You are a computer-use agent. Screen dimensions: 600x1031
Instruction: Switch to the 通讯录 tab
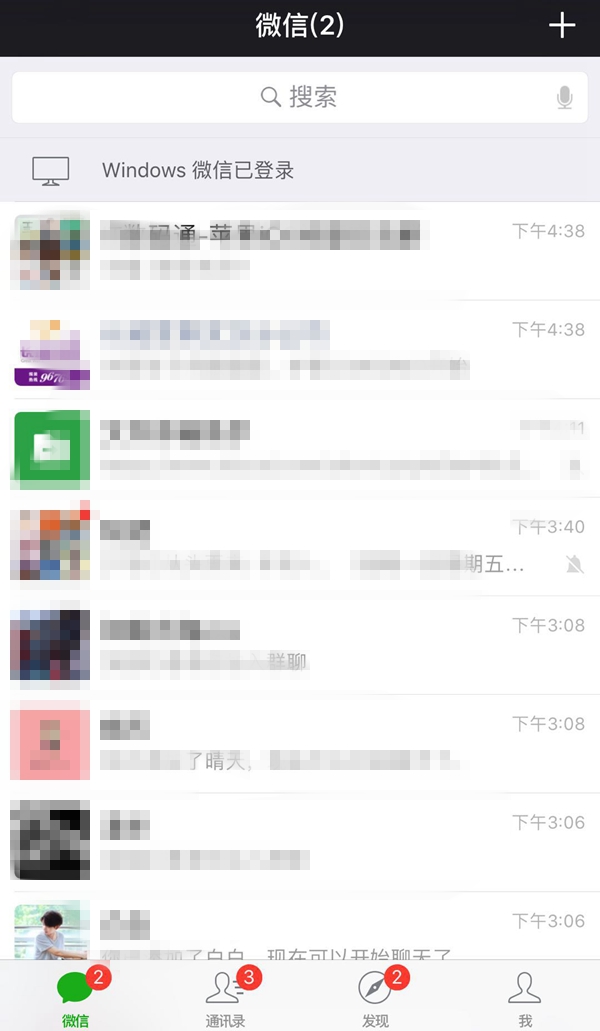(226, 998)
